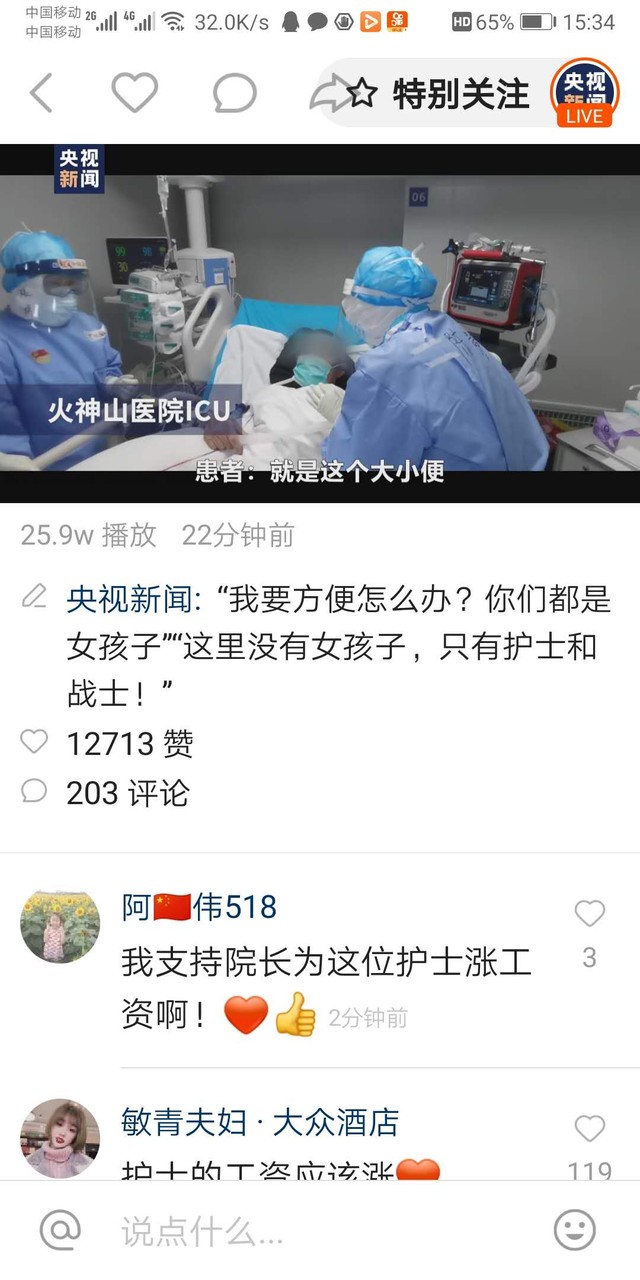The height and width of the screenshot is (1280, 640).
Task: Open profile photo of 阿伟518
Action: coord(60,923)
